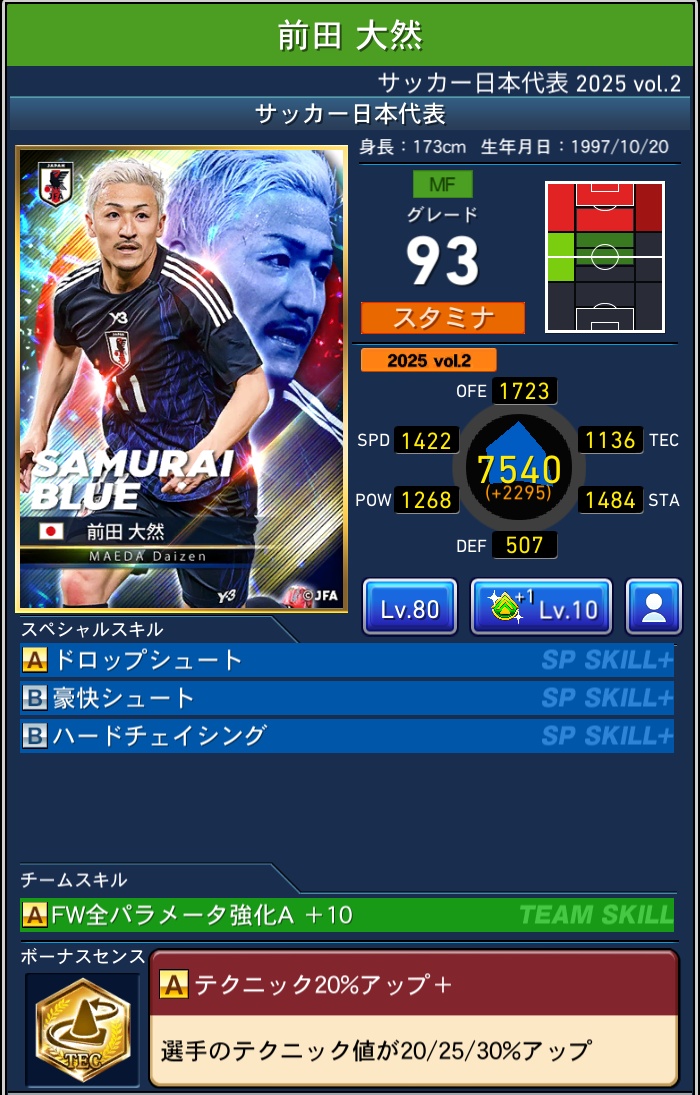The height and width of the screenshot is (1095, 700).
Task: Open the Lv.10 awakening button
Action: [541, 607]
